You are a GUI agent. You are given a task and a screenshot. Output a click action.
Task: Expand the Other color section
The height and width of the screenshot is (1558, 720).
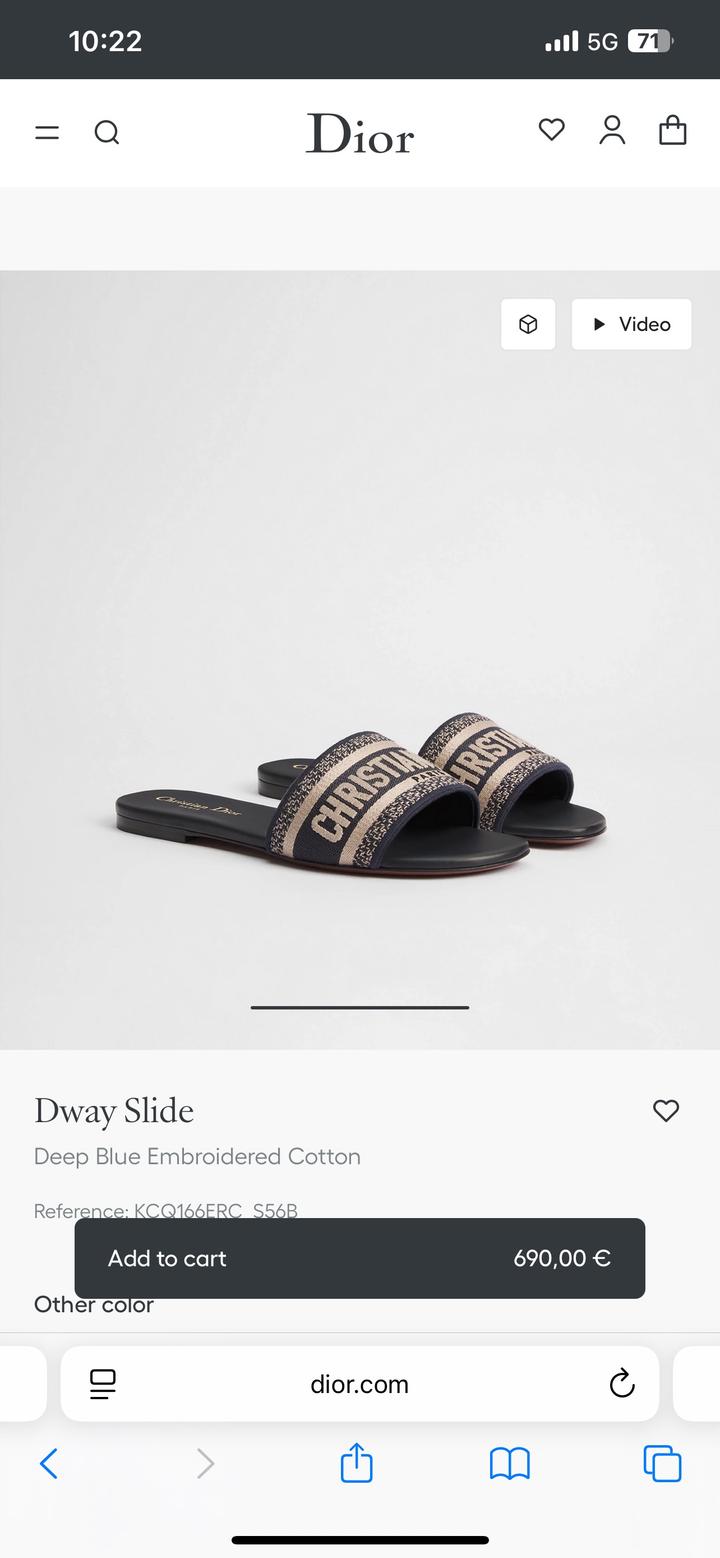tap(93, 1305)
